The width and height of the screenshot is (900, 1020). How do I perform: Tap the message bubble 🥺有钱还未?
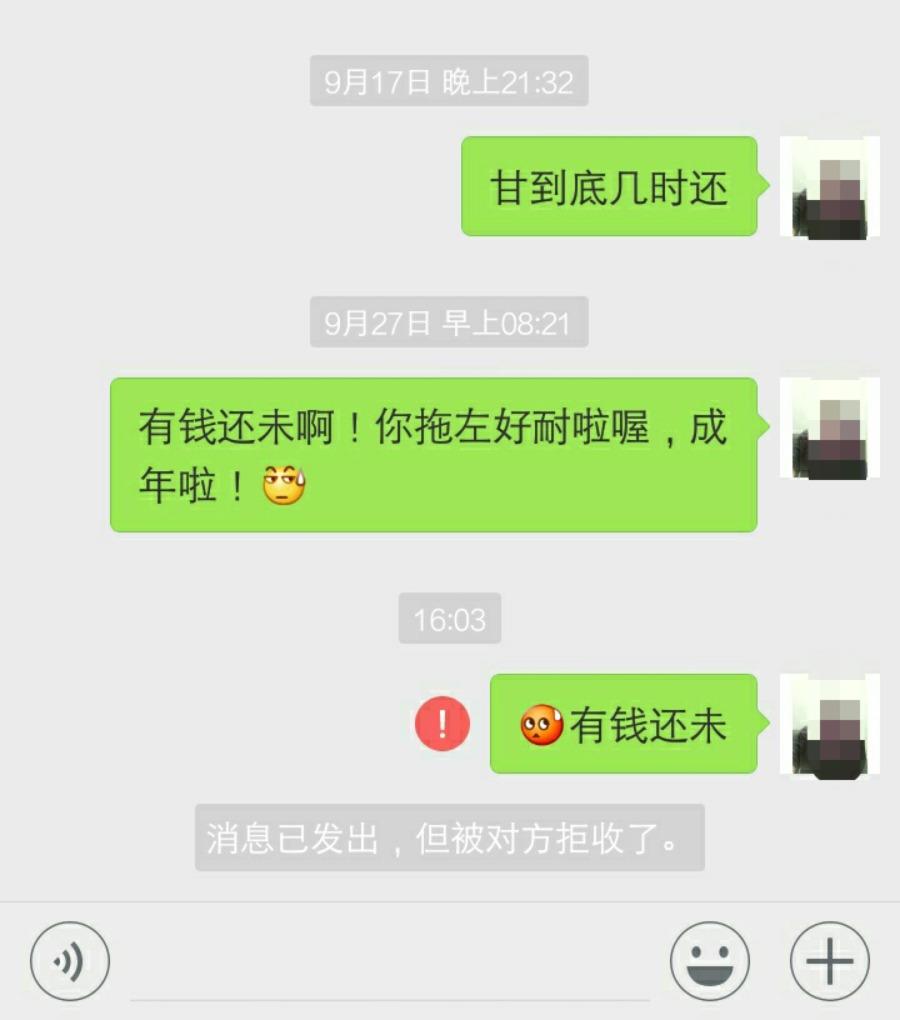623,724
